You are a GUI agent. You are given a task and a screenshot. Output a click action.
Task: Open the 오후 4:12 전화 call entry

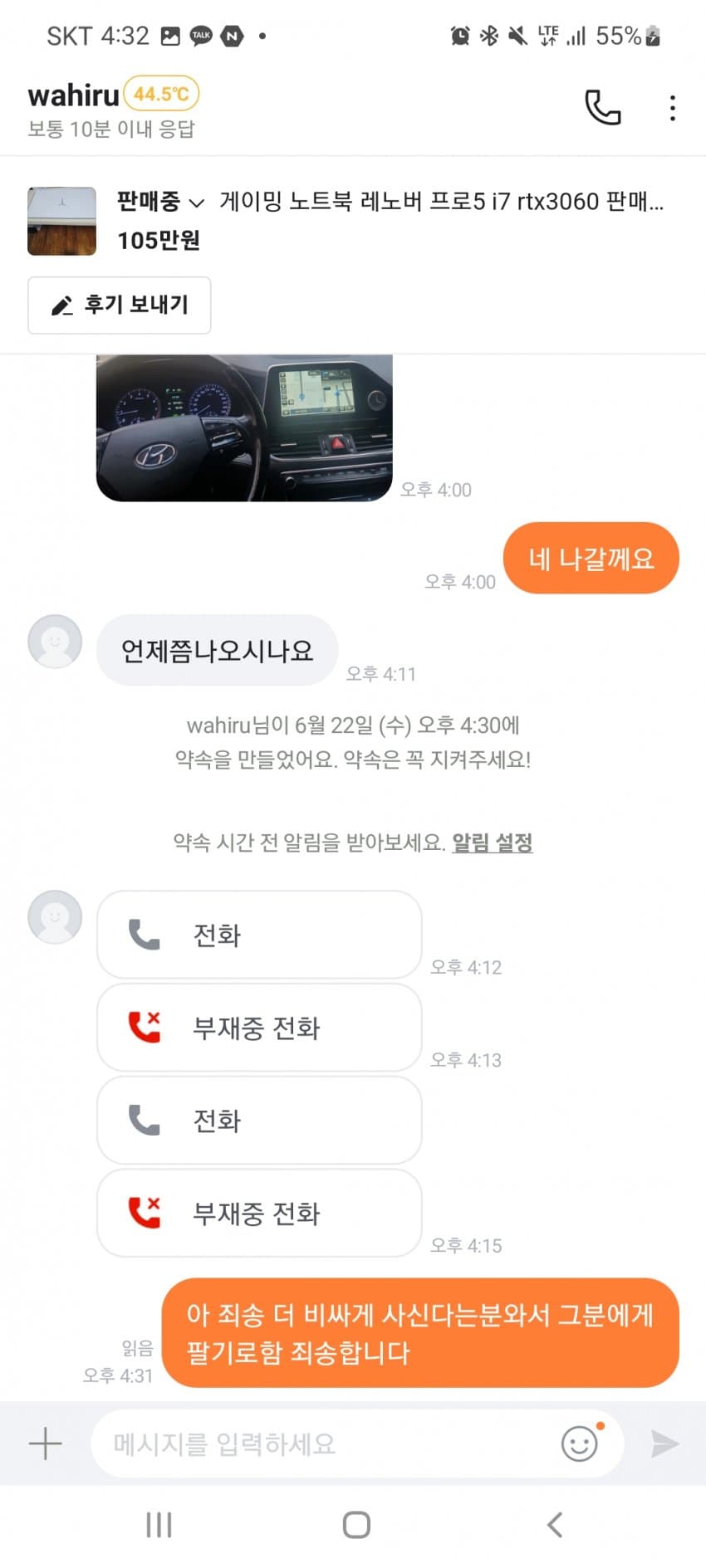coord(259,935)
